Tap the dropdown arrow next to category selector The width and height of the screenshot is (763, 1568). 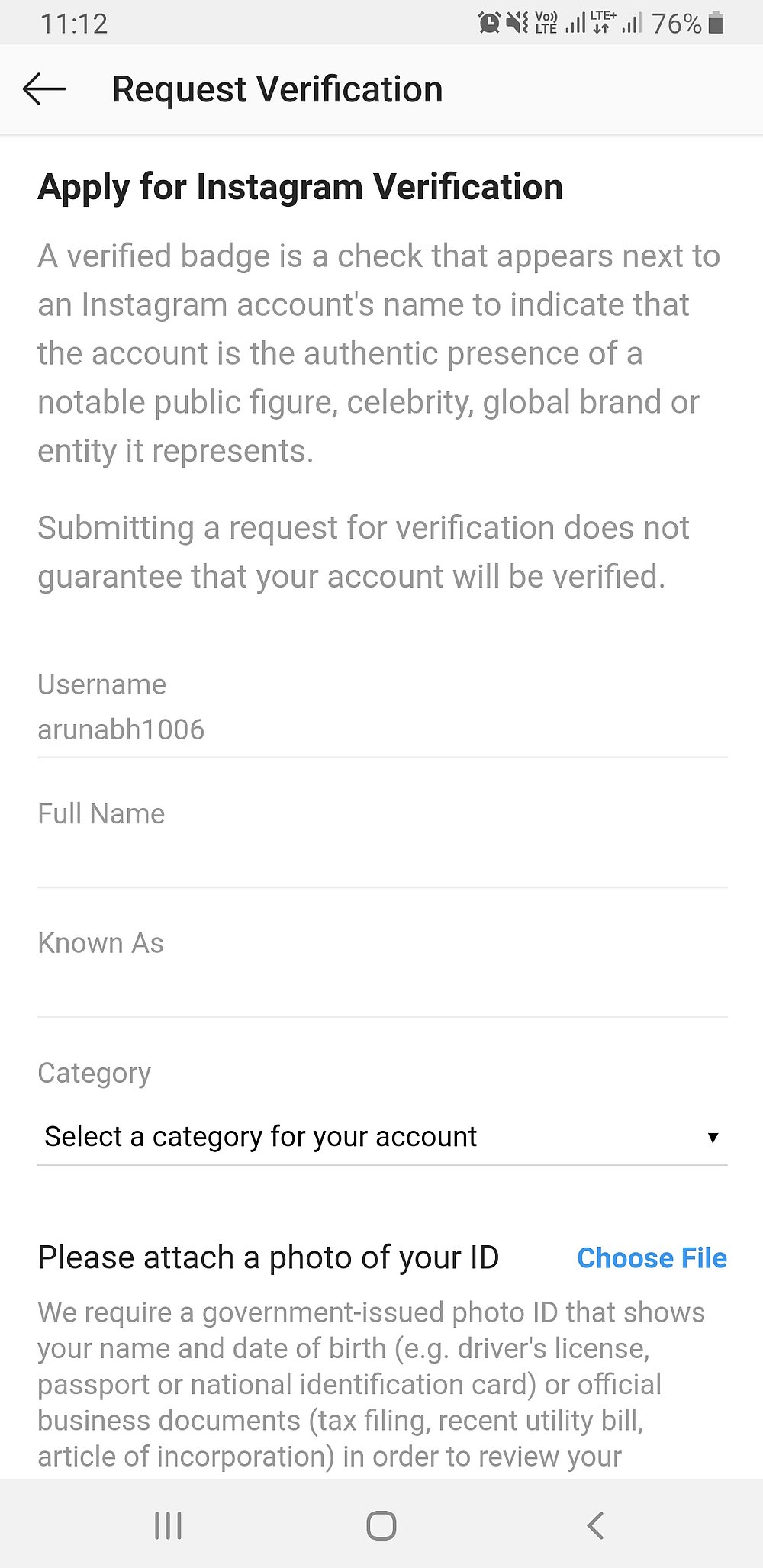coord(713,1136)
